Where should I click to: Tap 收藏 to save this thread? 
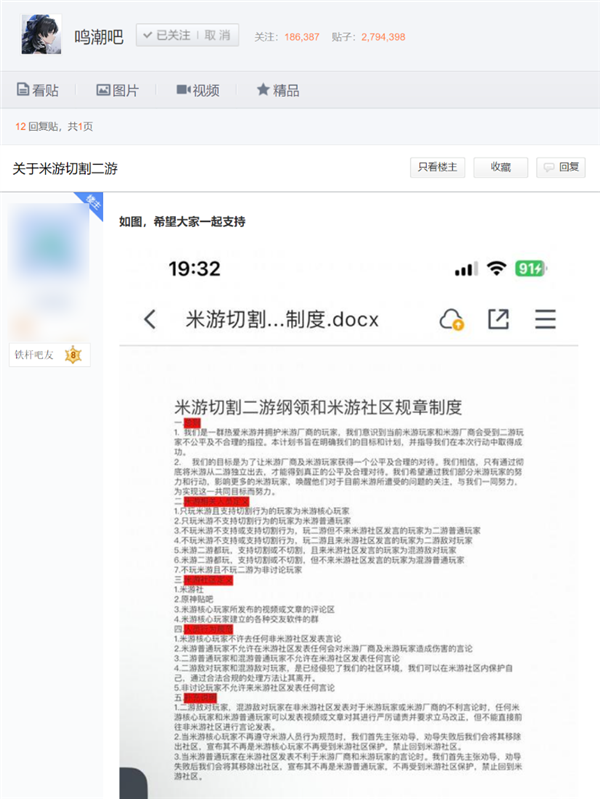tap(500, 167)
